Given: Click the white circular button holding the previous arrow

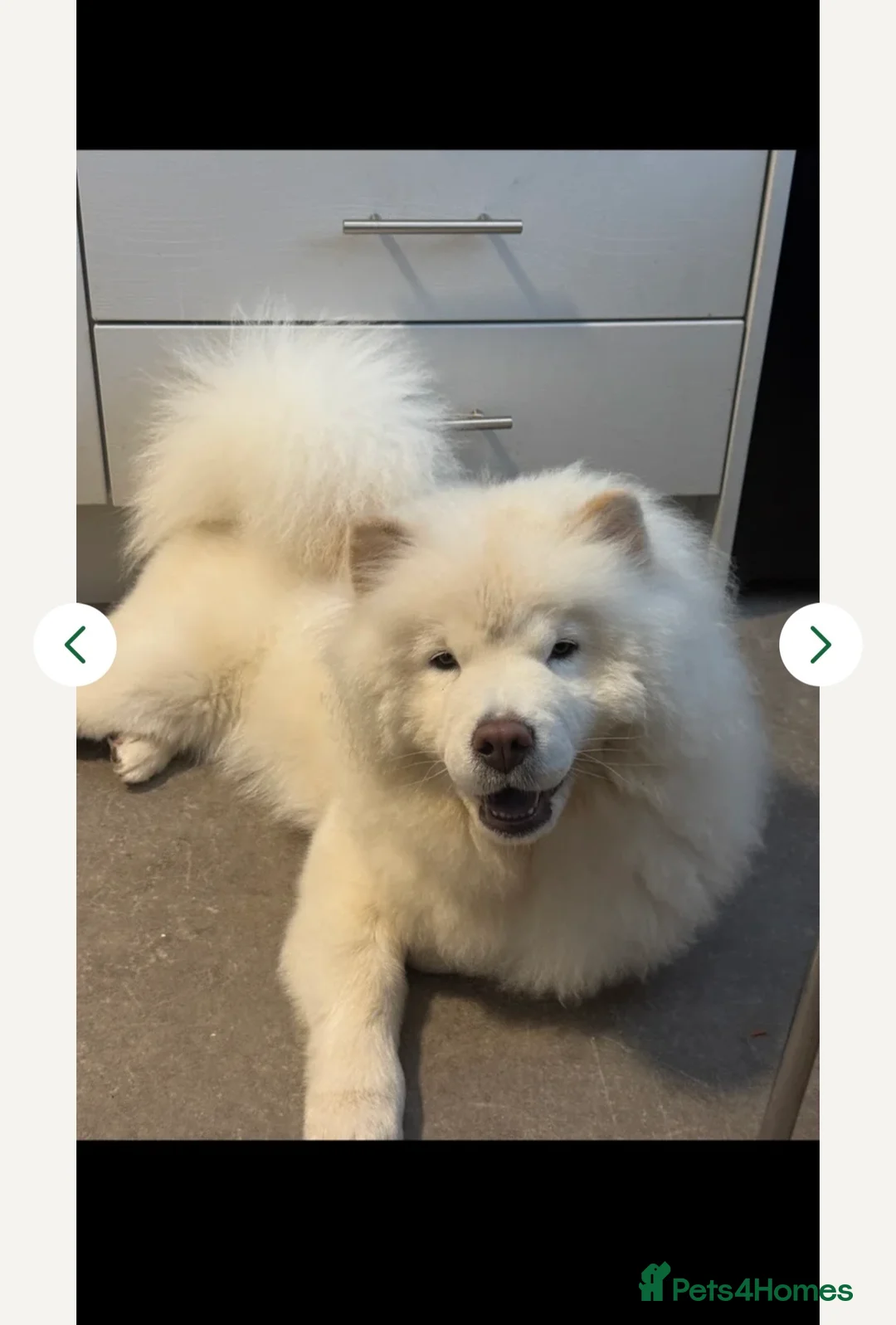Looking at the screenshot, I should [76, 644].
